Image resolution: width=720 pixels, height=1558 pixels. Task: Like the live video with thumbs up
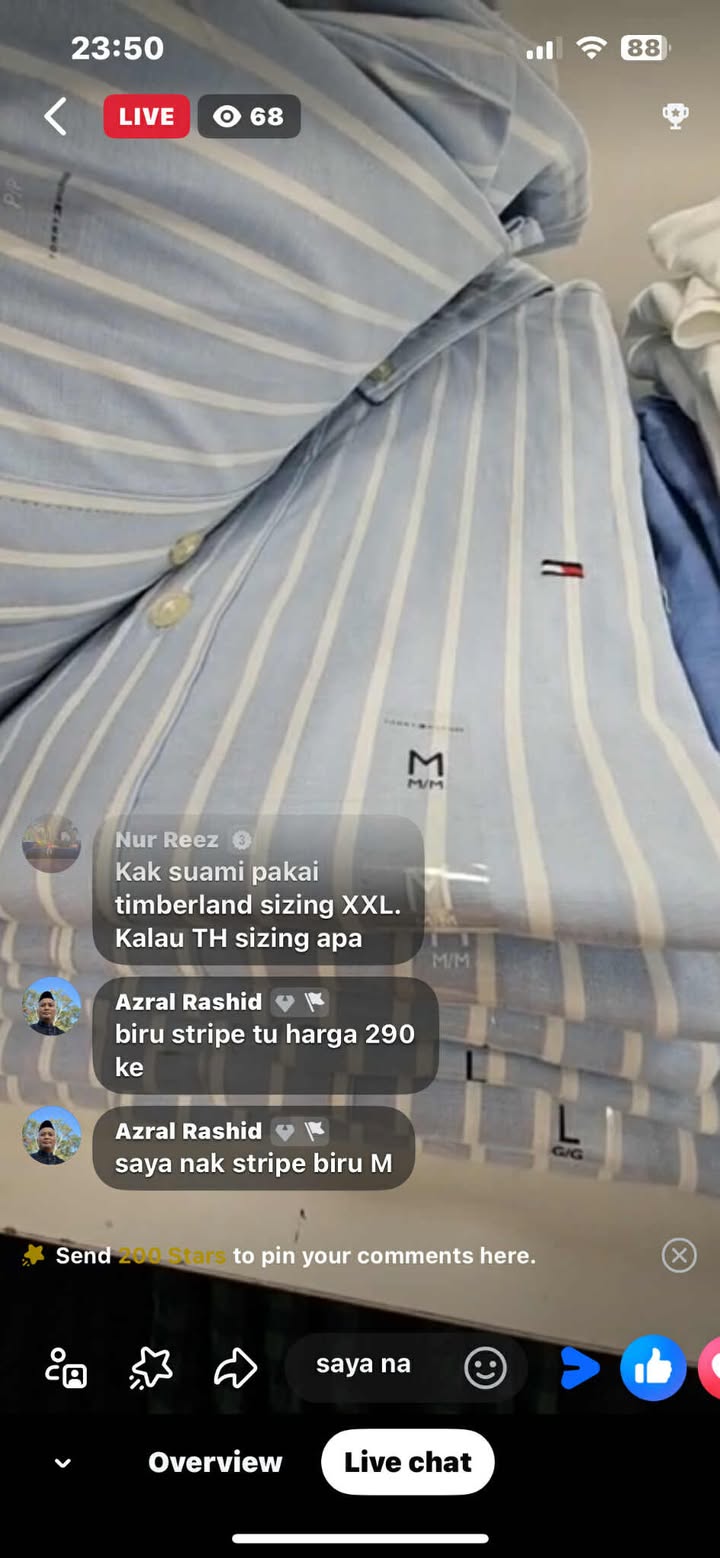coord(652,1368)
